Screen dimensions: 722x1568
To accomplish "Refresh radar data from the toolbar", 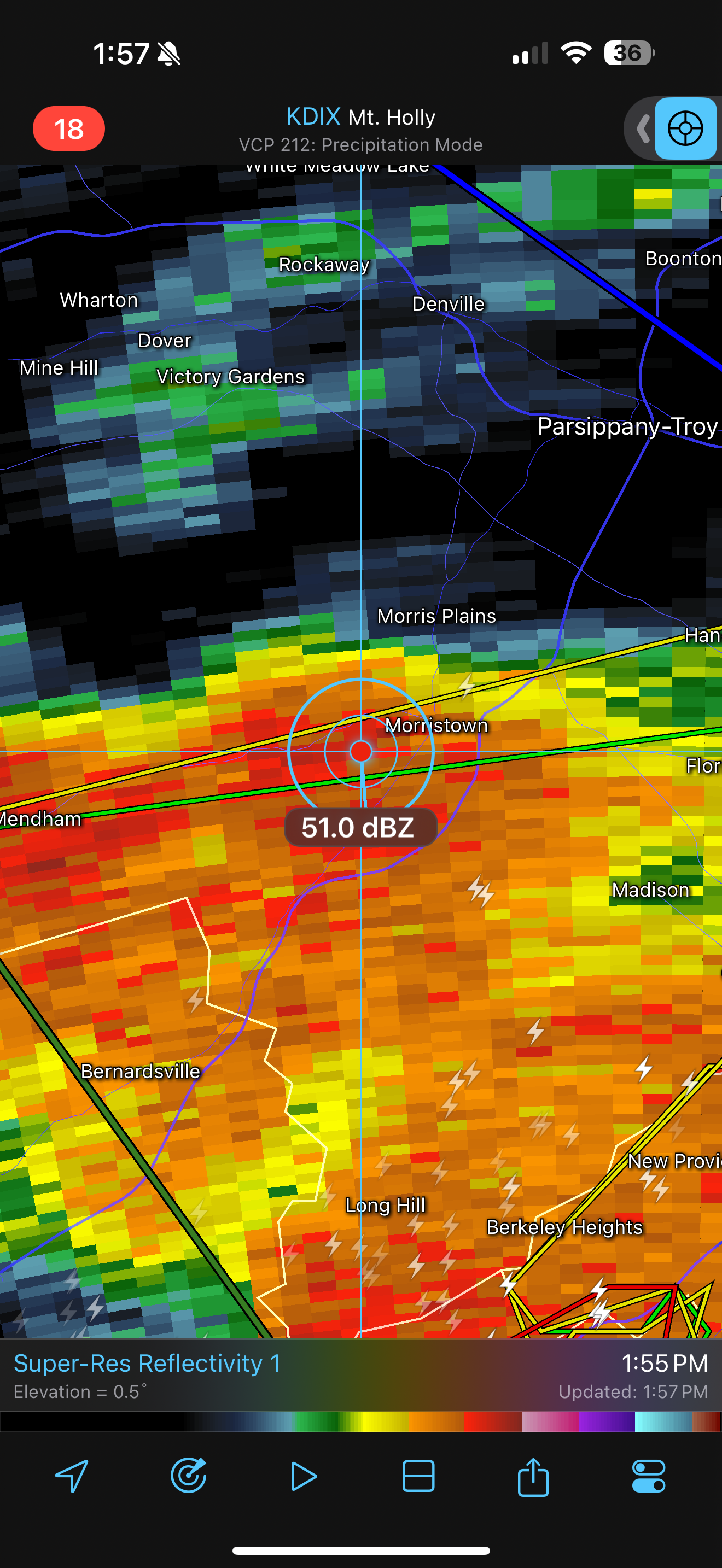I will pyautogui.click(x=188, y=1476).
